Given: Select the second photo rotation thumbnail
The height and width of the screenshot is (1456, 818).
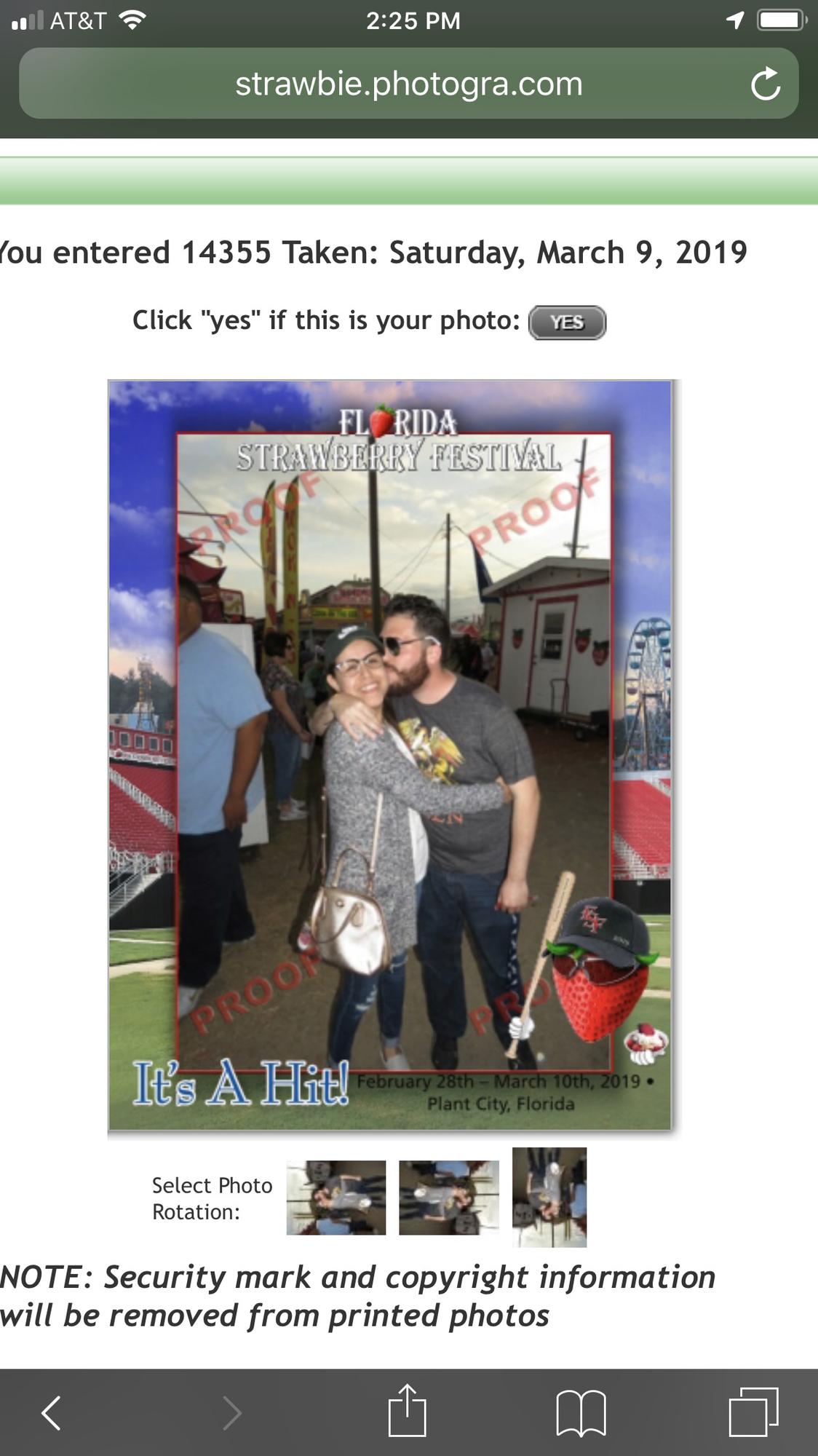Looking at the screenshot, I should [448, 1198].
